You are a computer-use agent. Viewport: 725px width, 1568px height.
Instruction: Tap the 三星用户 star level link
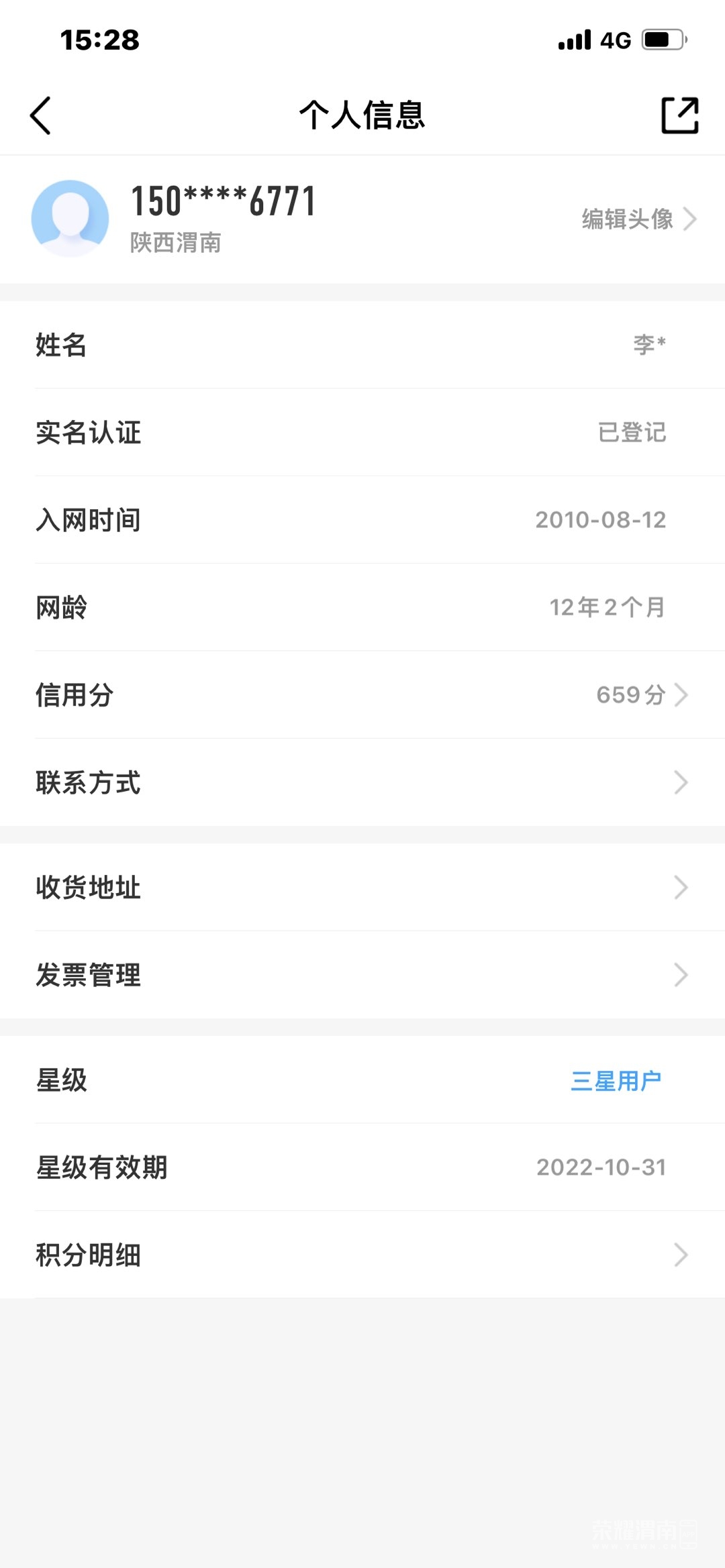point(616,1080)
